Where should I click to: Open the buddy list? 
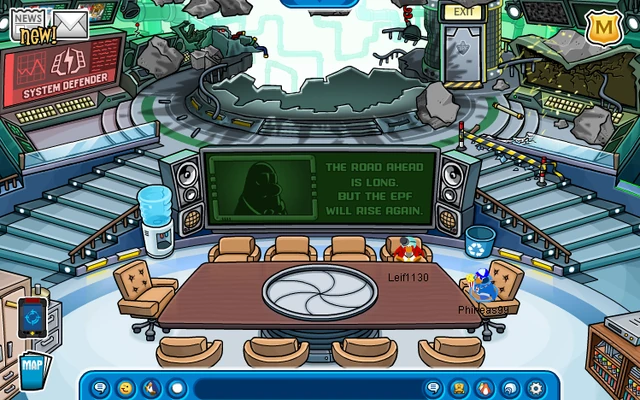click(x=484, y=387)
